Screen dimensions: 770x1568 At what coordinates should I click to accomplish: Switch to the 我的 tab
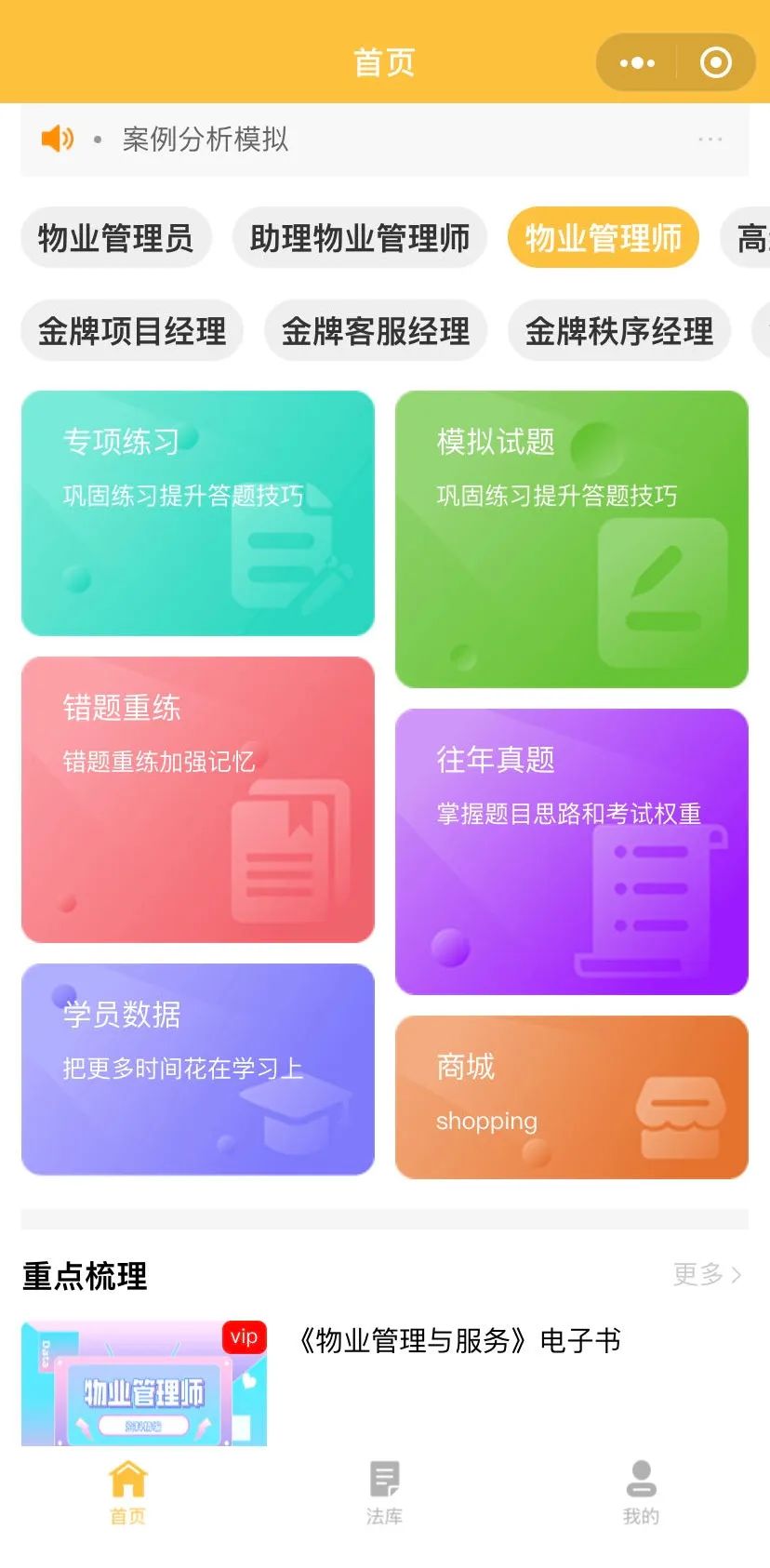coord(641,1493)
